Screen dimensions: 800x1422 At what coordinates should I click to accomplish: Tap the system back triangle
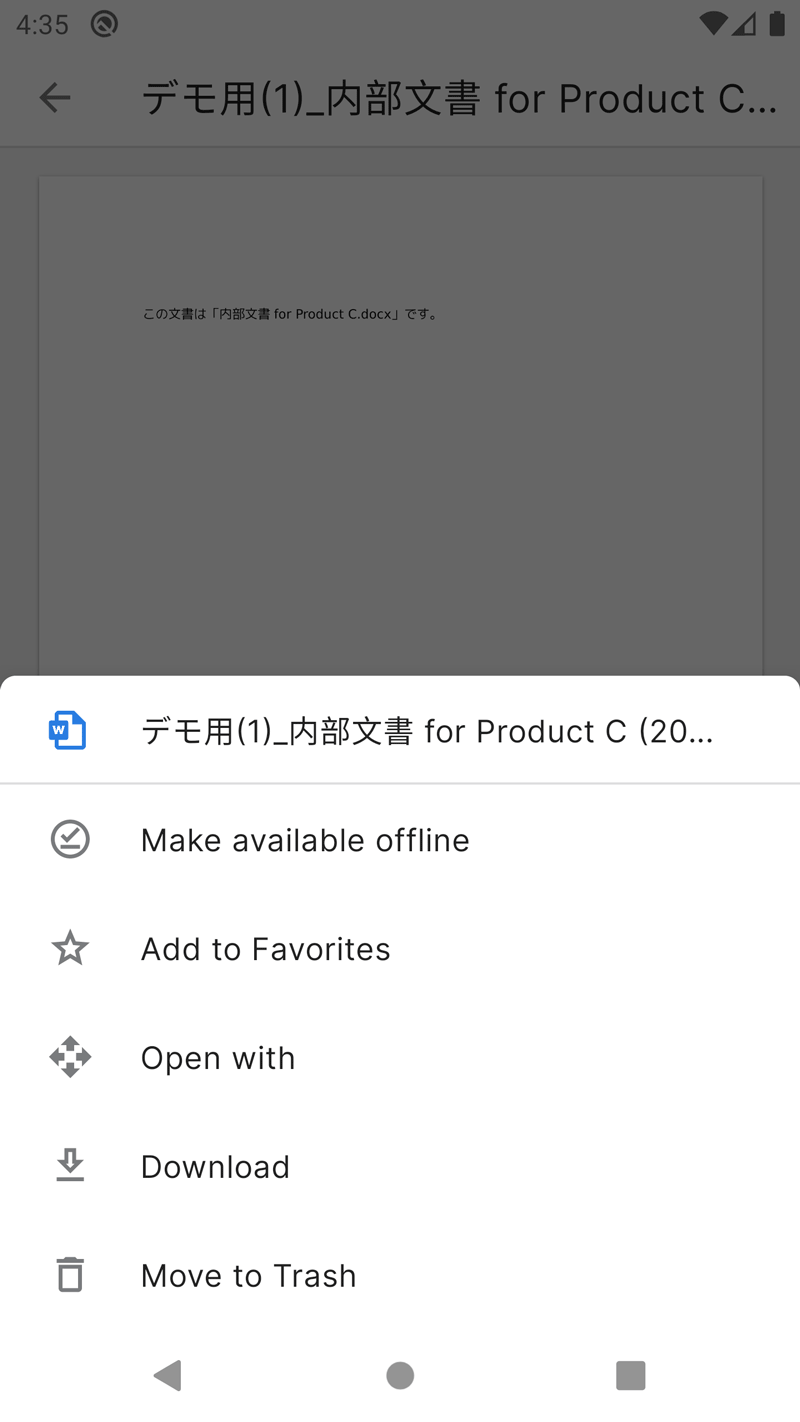[168, 1376]
